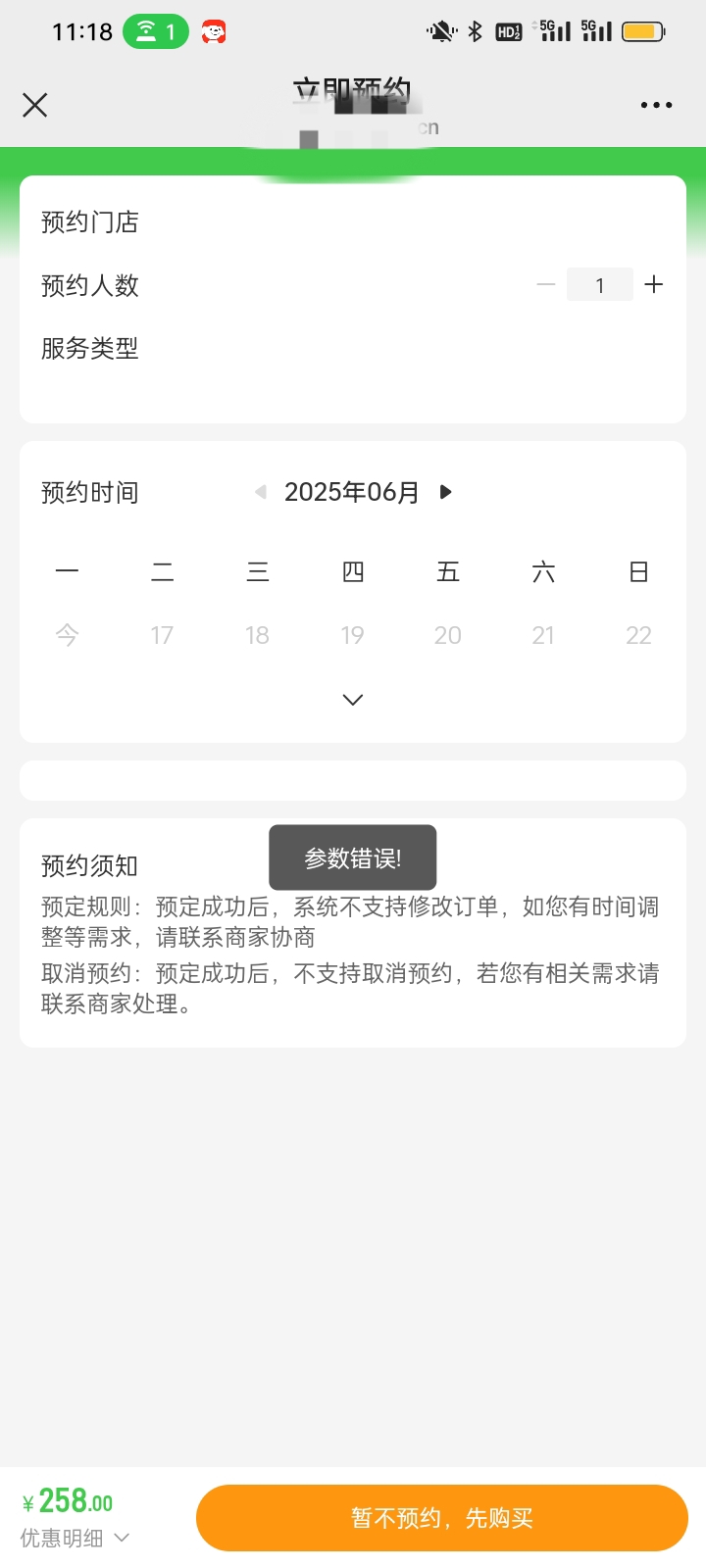Go to the previous month before 2025年06月
Viewport: 706px width, 1568px height.
261,492
